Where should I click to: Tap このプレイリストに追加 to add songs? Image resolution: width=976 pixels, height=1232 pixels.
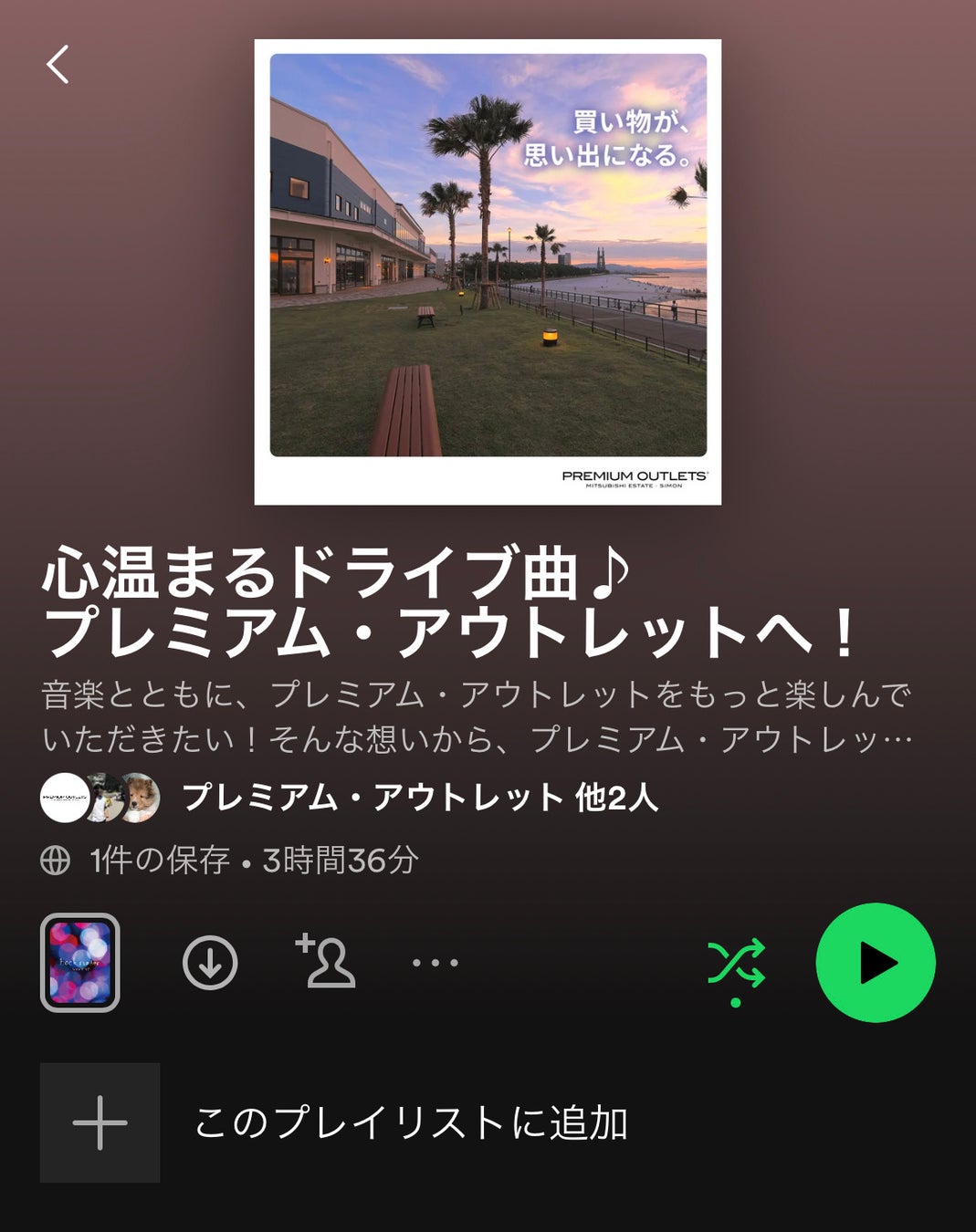(x=411, y=1122)
